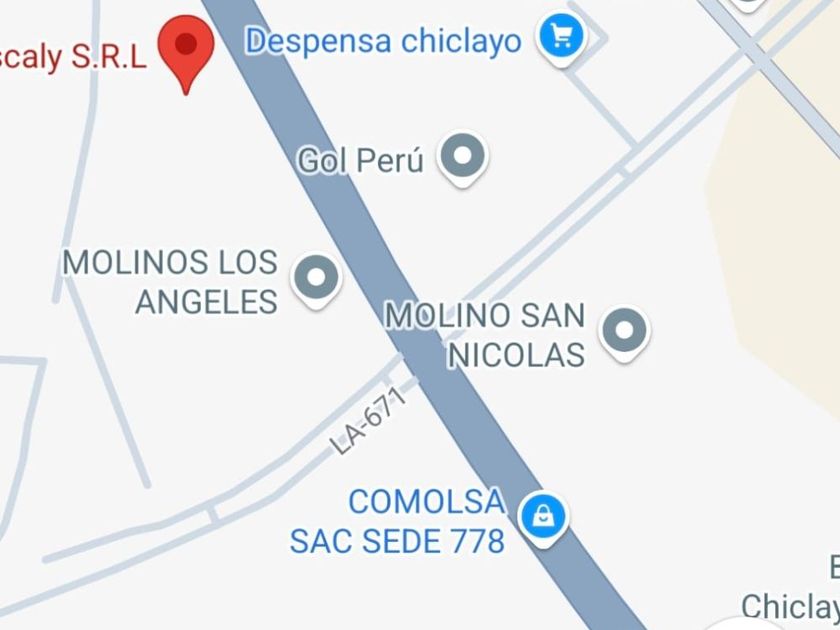Open the MOLINO SAN NICOLAS marker

(624, 332)
